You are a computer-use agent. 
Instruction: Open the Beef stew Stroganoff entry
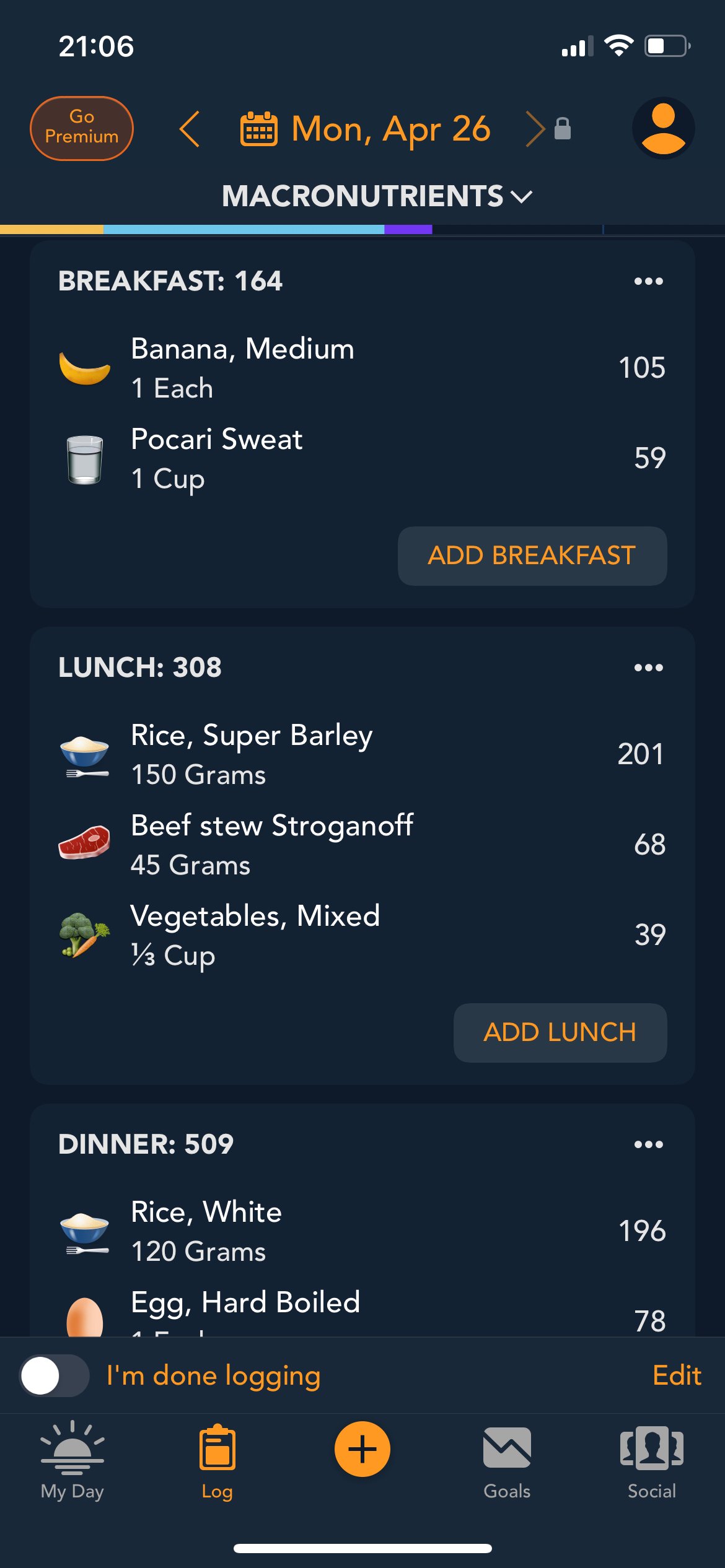[362, 845]
